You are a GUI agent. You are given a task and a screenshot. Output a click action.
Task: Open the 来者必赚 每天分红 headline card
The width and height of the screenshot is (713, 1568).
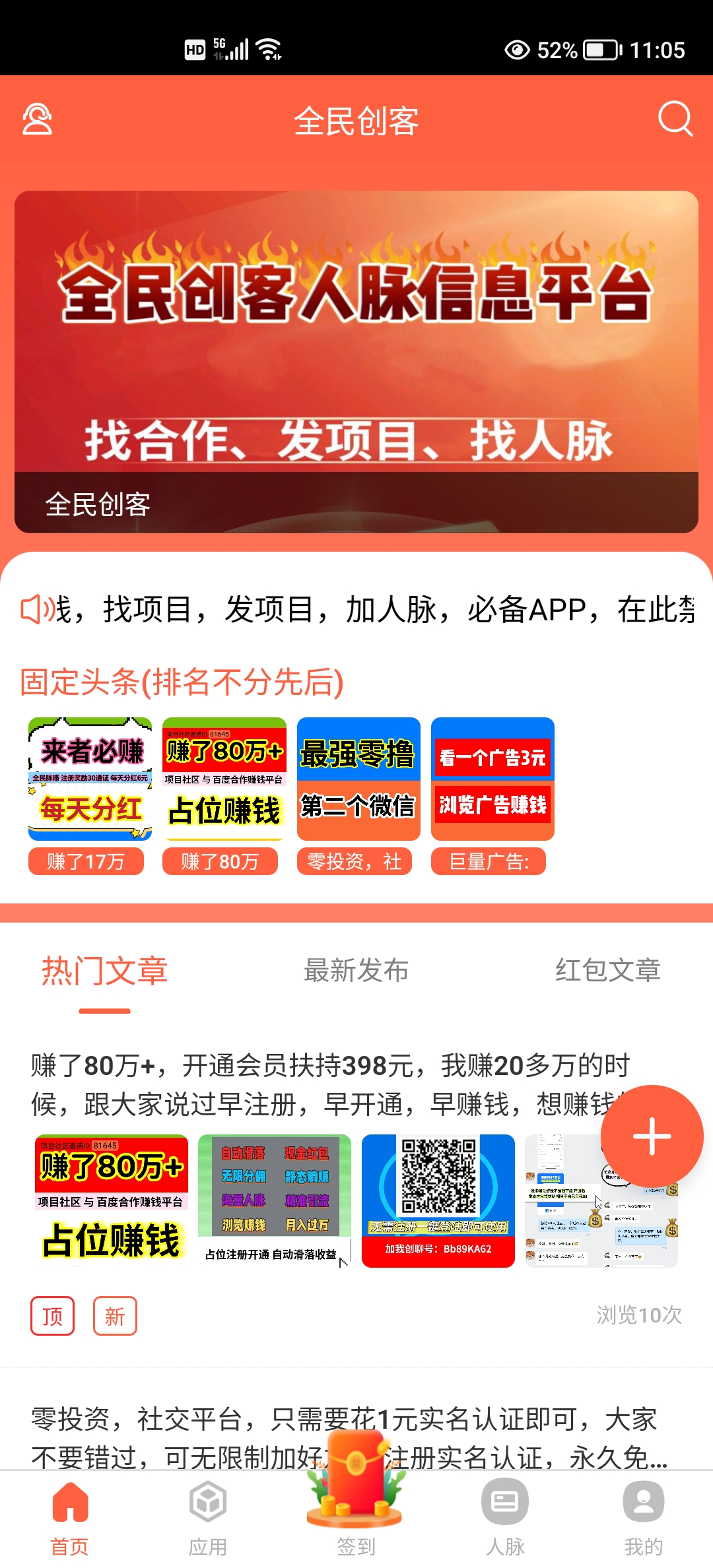click(x=90, y=795)
